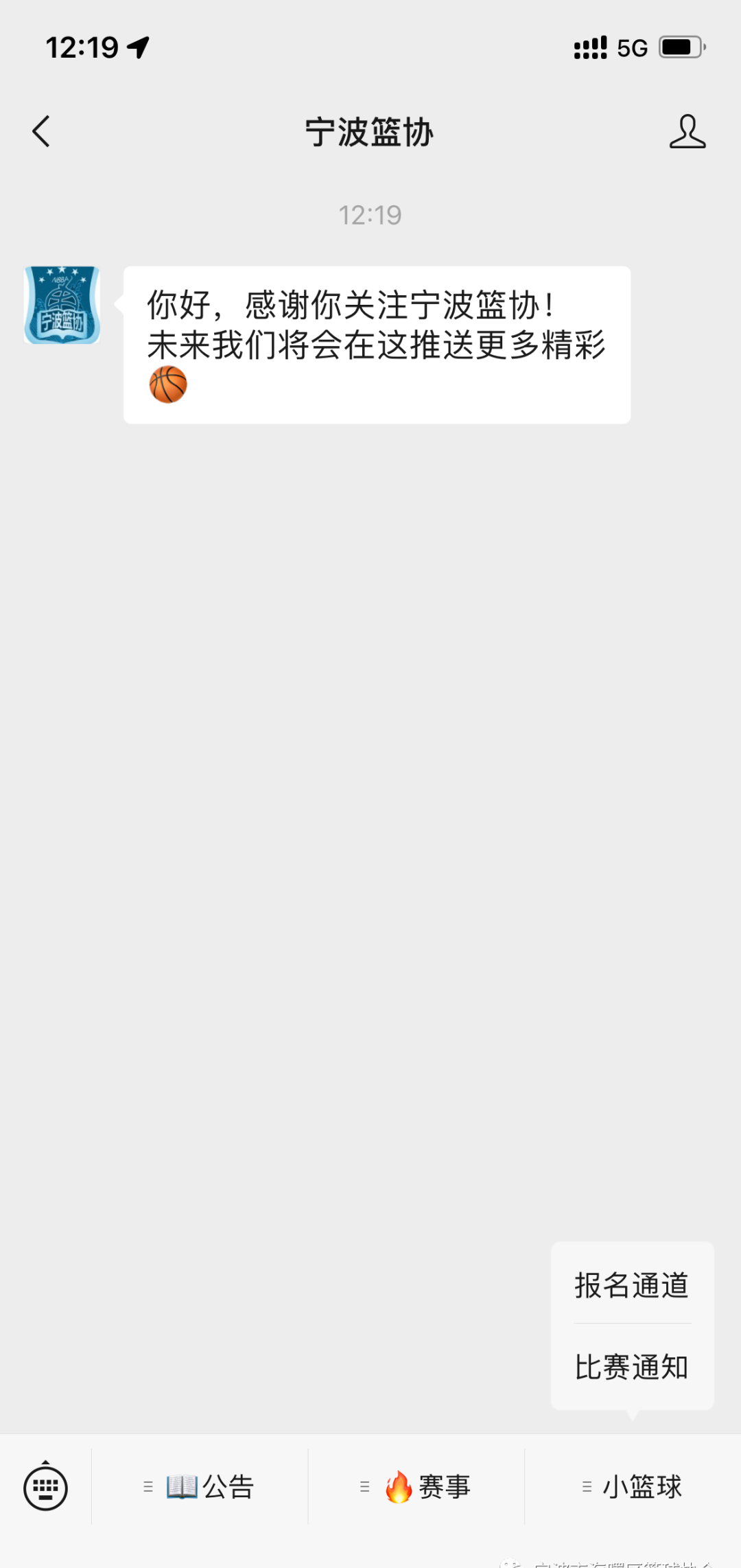Select 比赛通知 from the popup
Viewport: 741px width, 1568px height.
coord(632,1367)
